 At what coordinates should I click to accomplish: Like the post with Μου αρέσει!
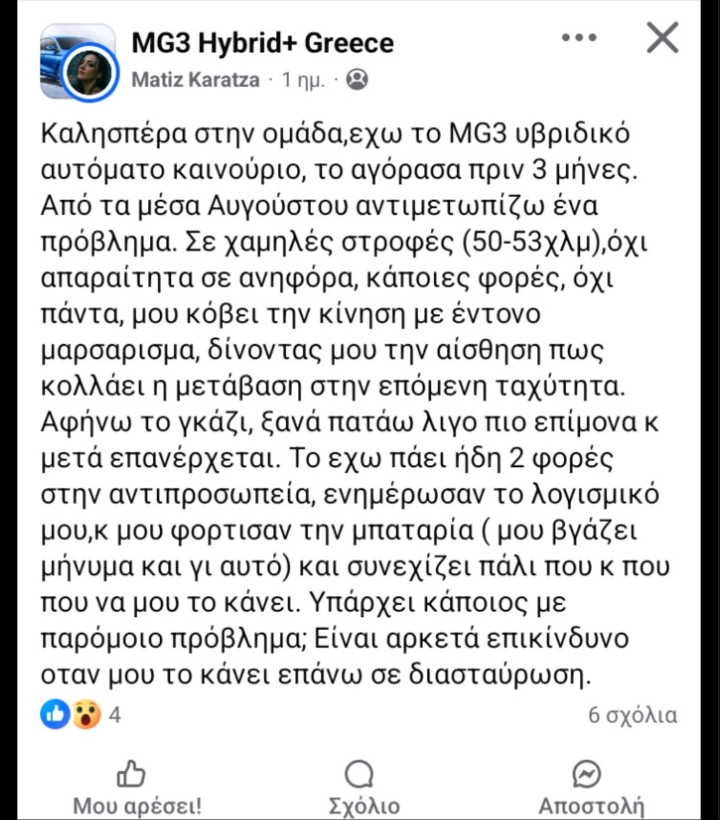pos(137,788)
